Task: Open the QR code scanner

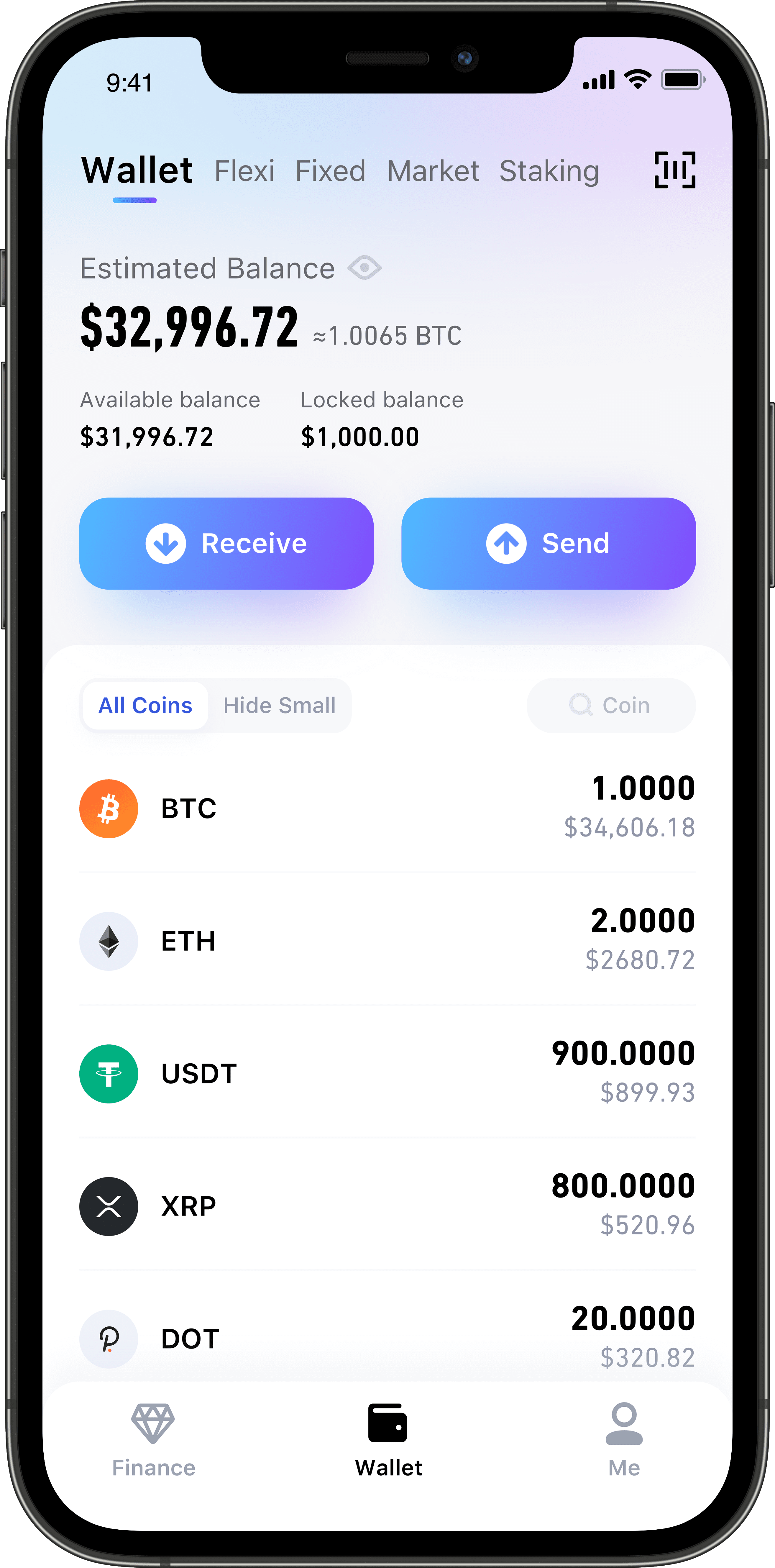Action: pyautogui.click(x=674, y=170)
